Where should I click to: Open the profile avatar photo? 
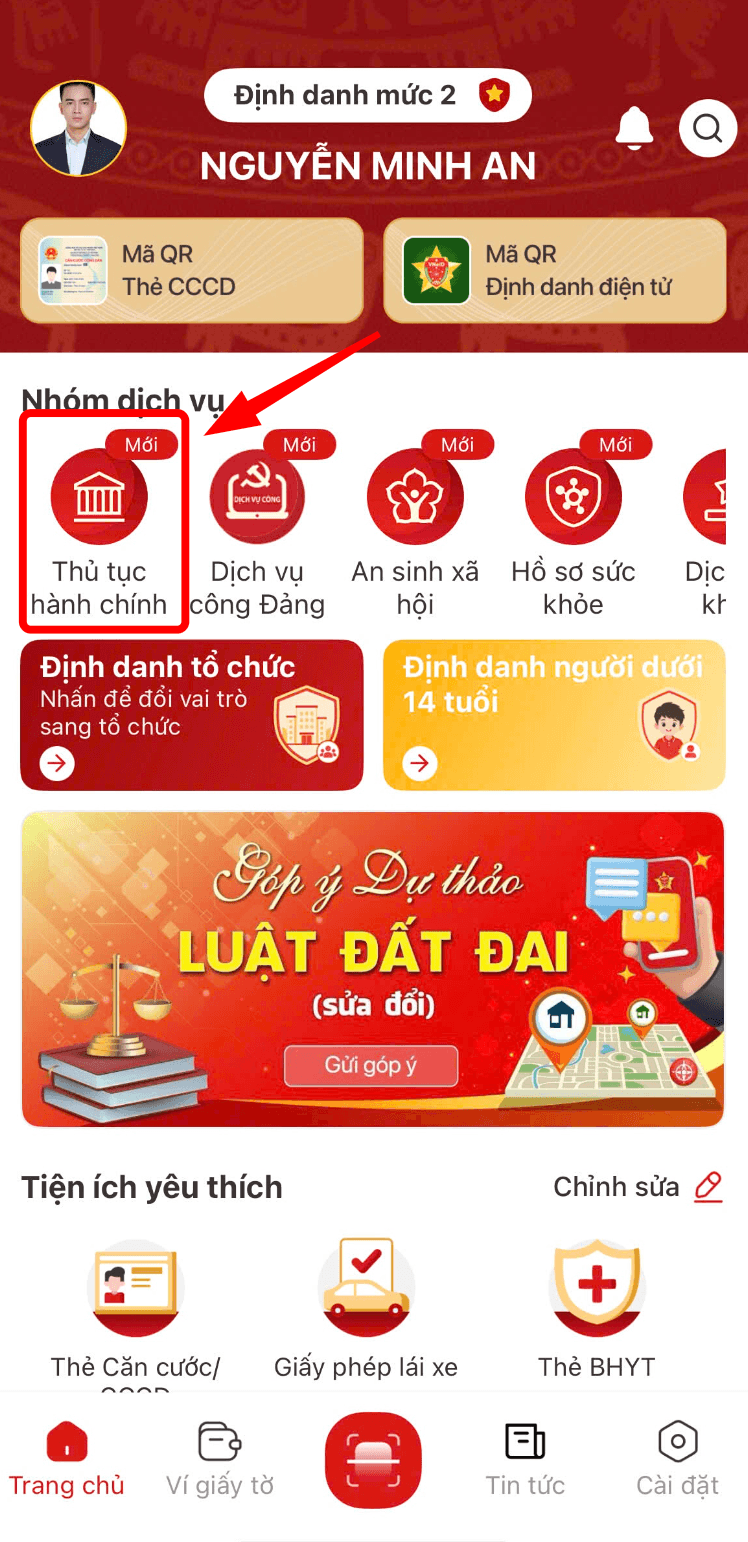(79, 128)
